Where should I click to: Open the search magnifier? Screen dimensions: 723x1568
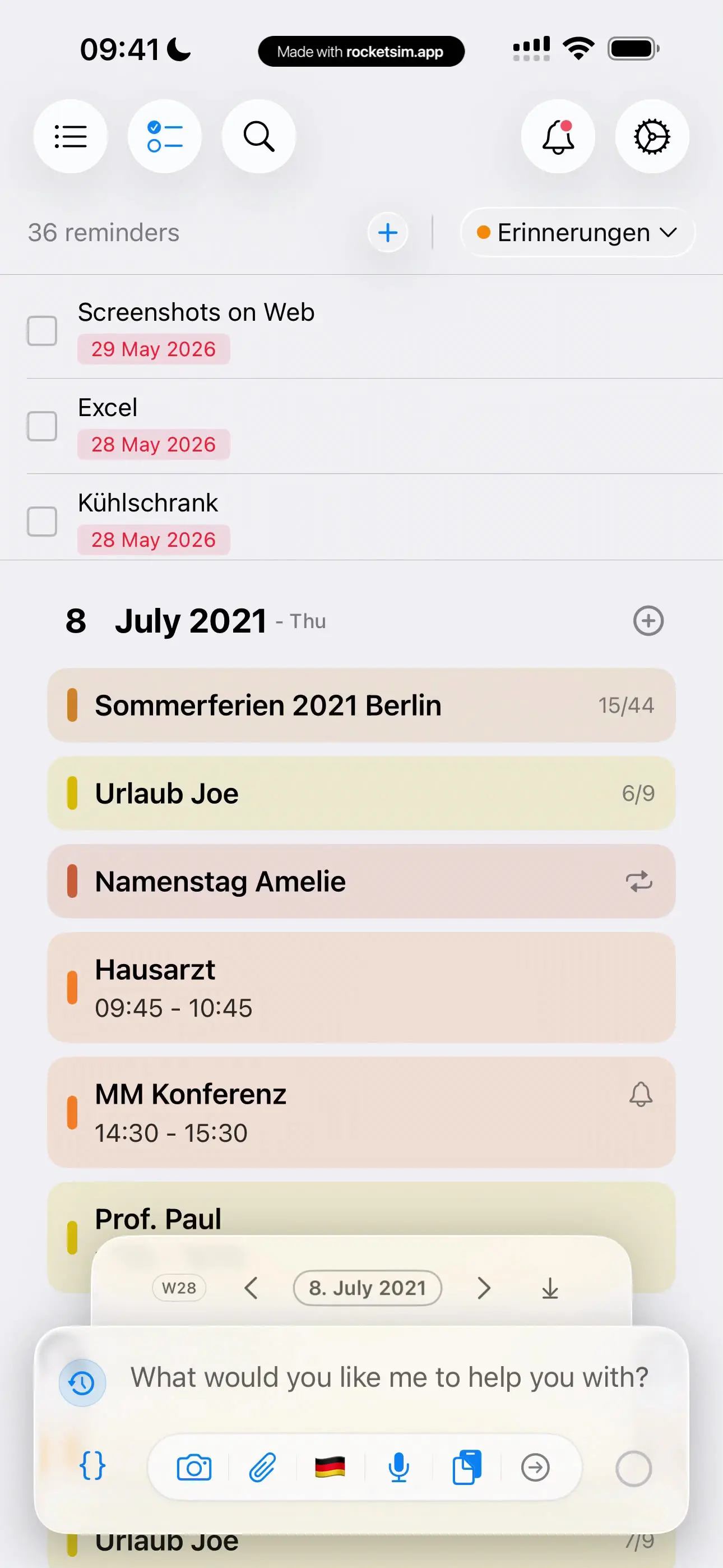[258, 136]
